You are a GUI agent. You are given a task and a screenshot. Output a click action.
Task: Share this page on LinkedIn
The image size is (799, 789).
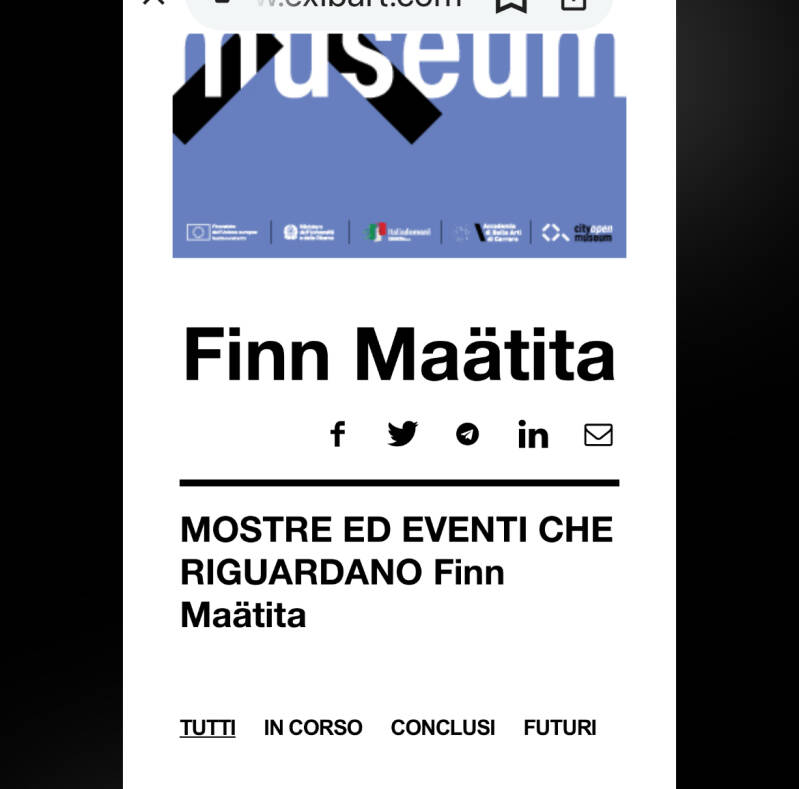533,434
